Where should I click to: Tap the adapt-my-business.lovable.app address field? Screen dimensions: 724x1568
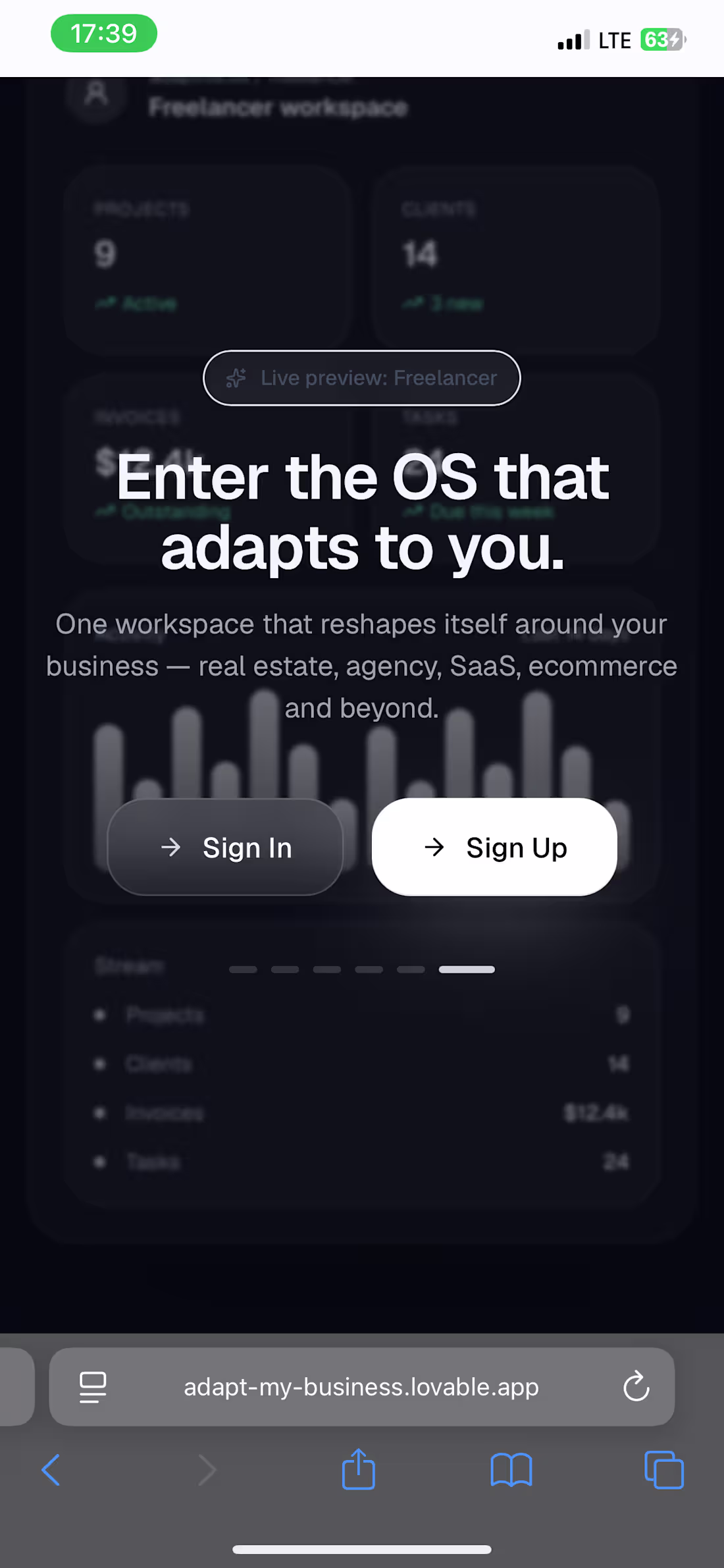(361, 1387)
